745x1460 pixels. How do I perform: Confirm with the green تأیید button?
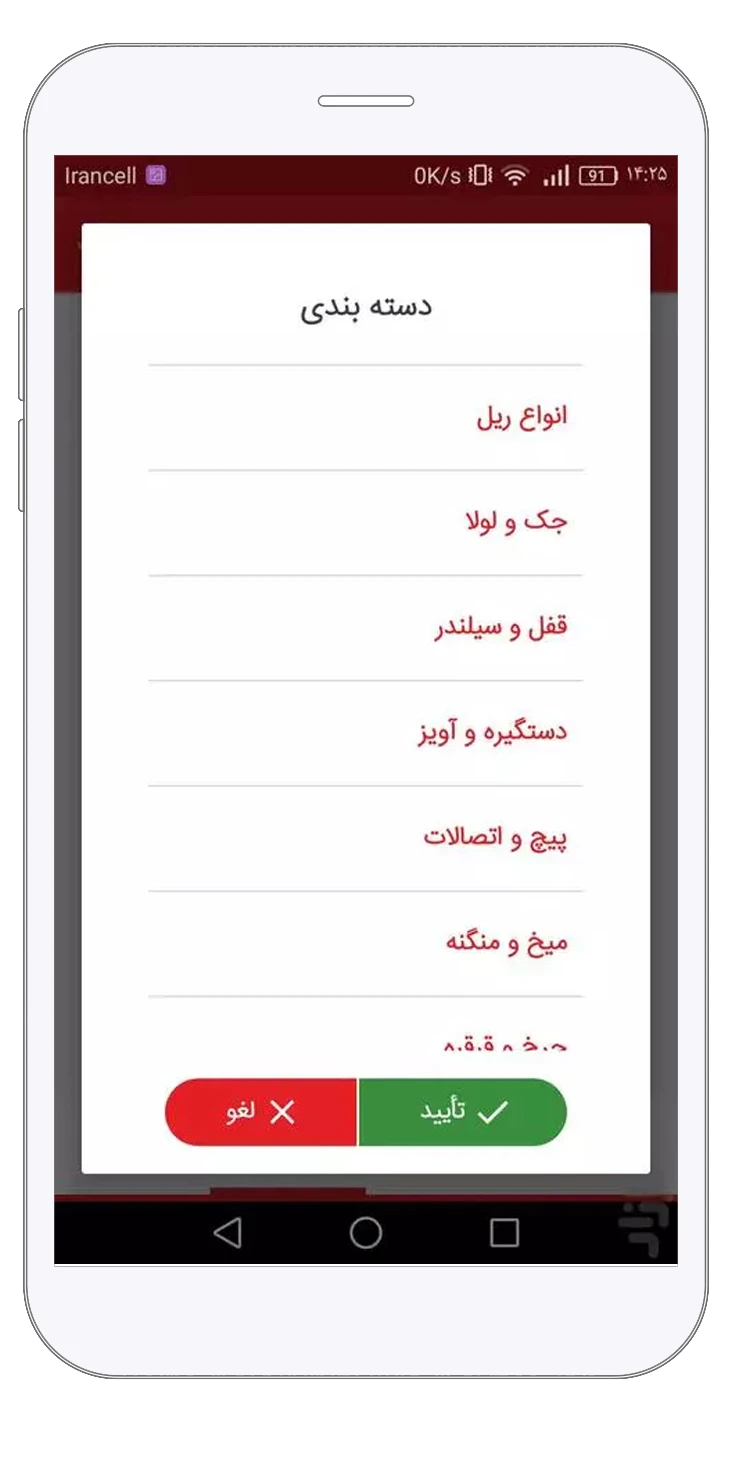tap(463, 1112)
